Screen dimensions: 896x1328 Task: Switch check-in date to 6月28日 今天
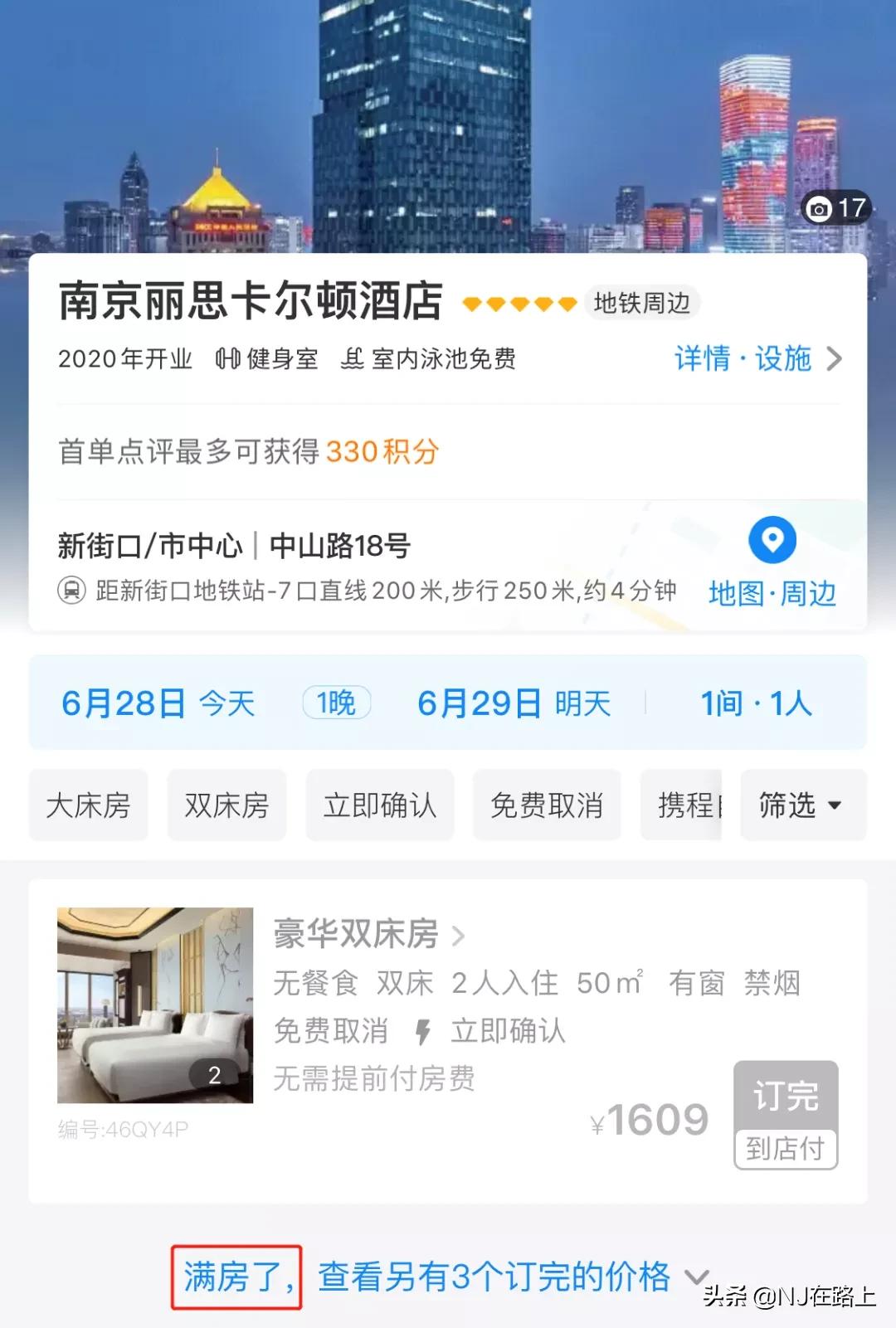tap(158, 703)
